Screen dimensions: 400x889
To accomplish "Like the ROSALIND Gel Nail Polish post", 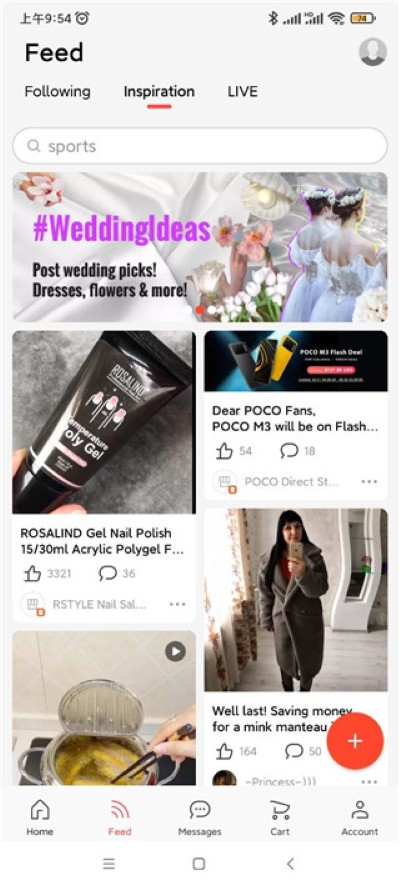I will click(x=33, y=574).
